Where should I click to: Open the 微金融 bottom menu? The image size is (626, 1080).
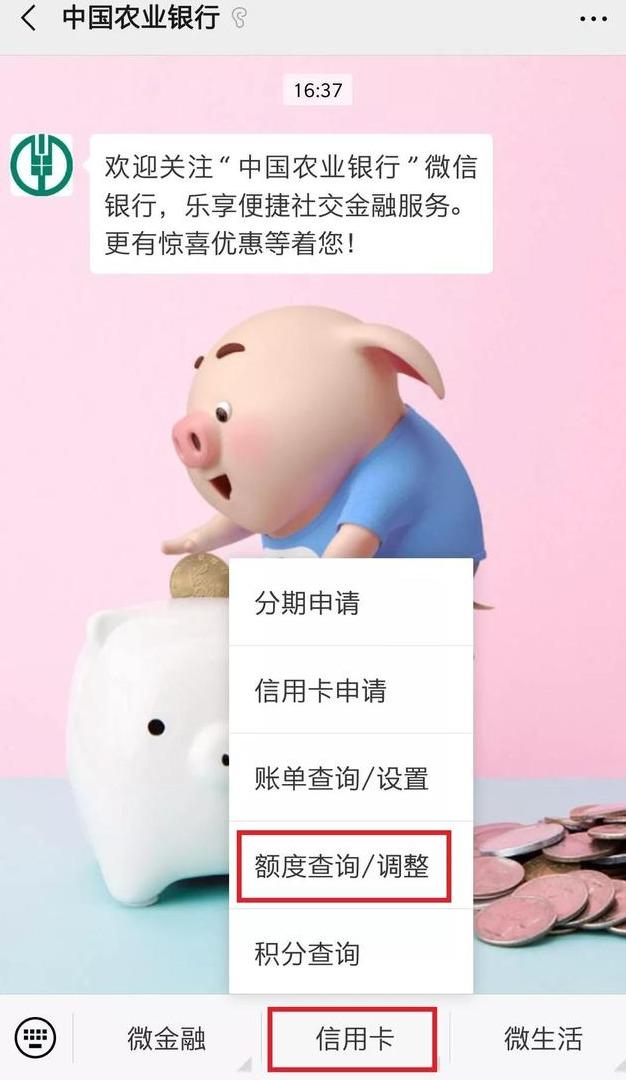click(x=166, y=1039)
